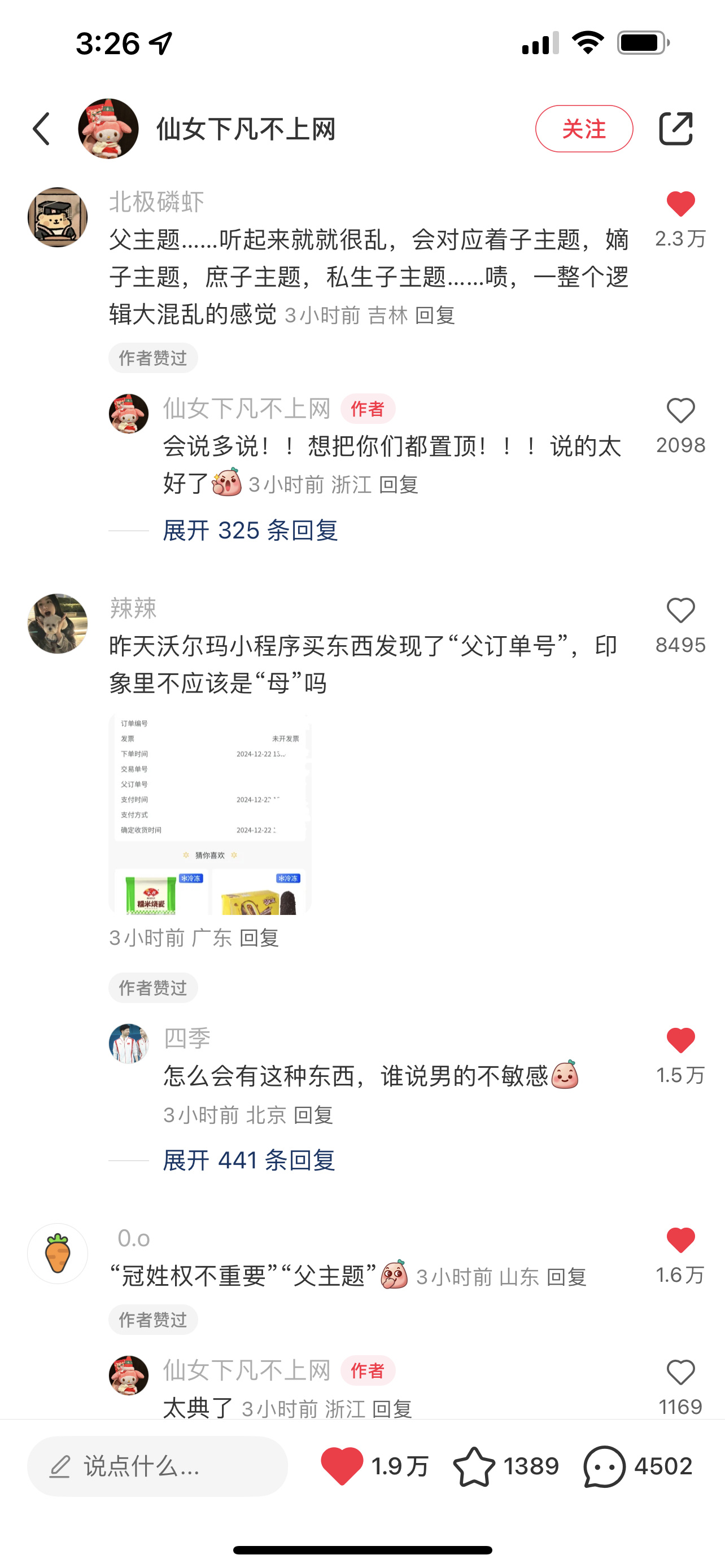Open the order screenshot in 辣辣's comment
The image size is (725, 1568).
[210, 814]
